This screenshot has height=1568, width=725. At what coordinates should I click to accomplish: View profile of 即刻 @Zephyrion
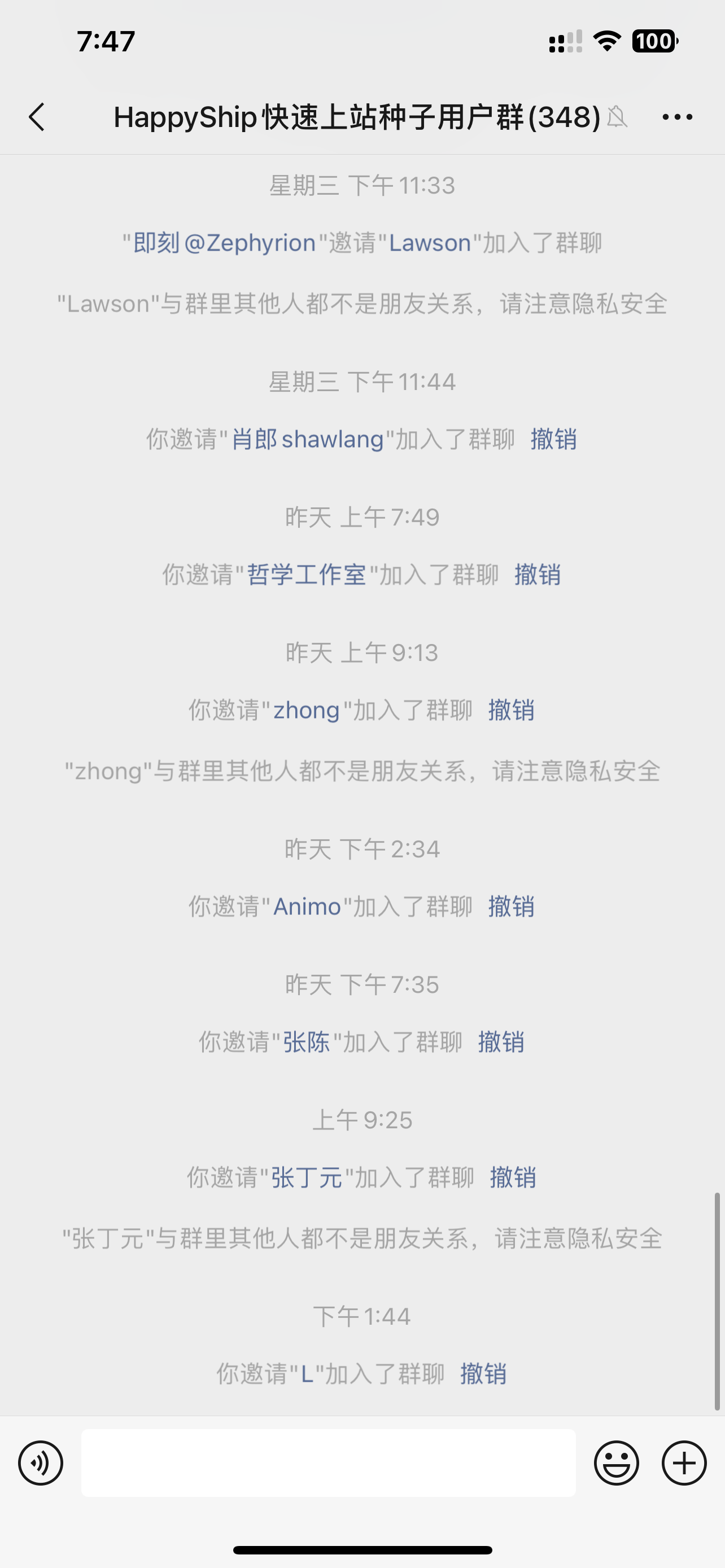(224, 243)
